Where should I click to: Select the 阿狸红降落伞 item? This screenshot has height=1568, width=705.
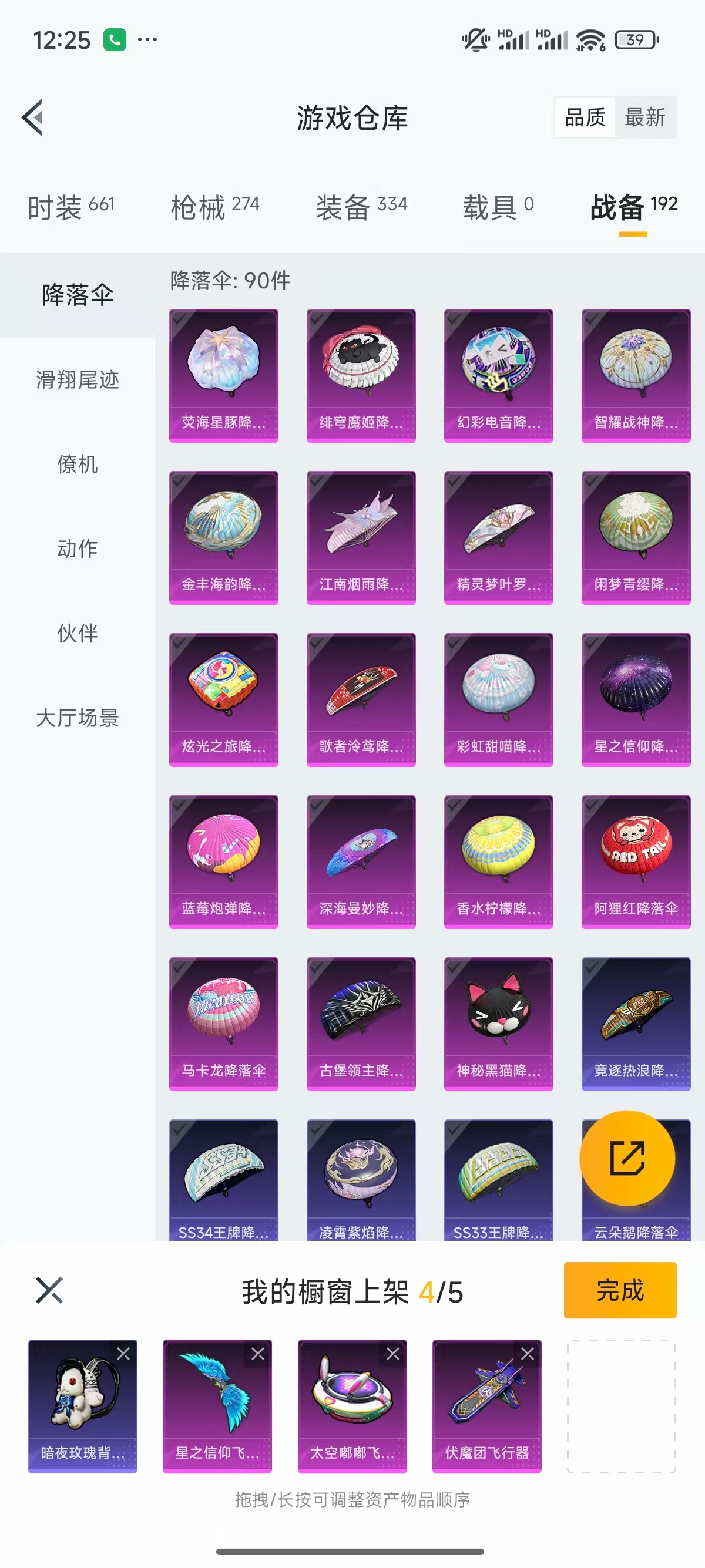(636, 862)
